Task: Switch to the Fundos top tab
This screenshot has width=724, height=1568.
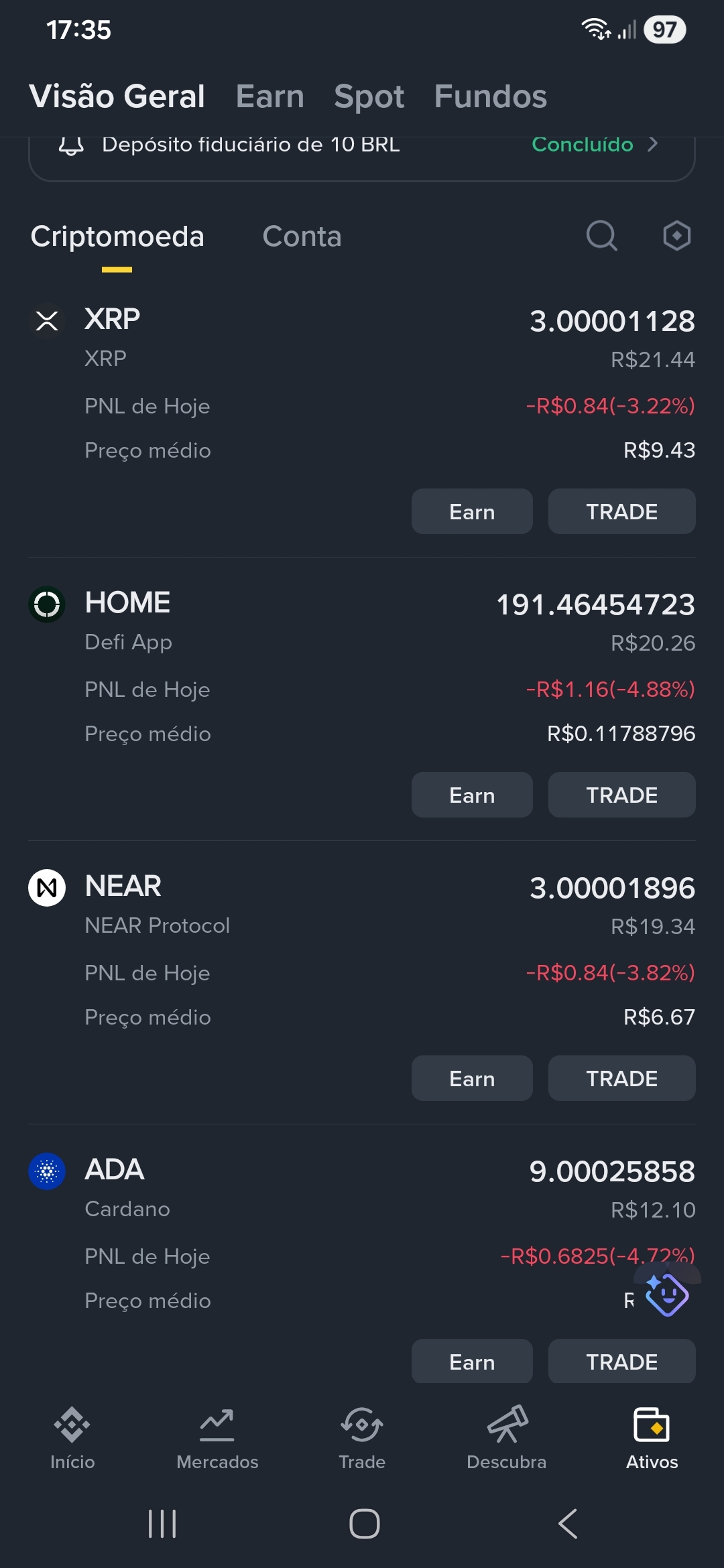Action: point(490,96)
